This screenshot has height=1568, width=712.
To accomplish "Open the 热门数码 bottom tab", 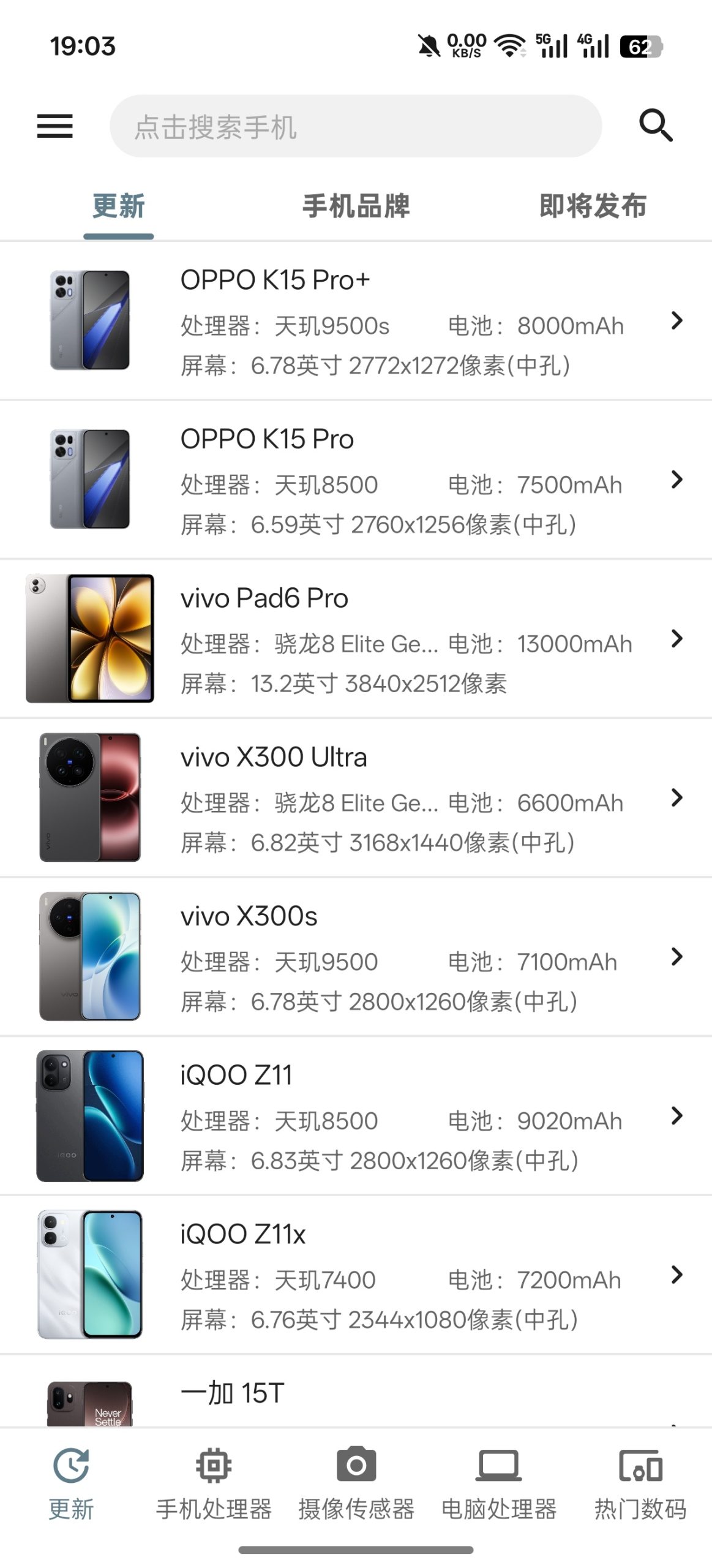I will click(x=640, y=1483).
